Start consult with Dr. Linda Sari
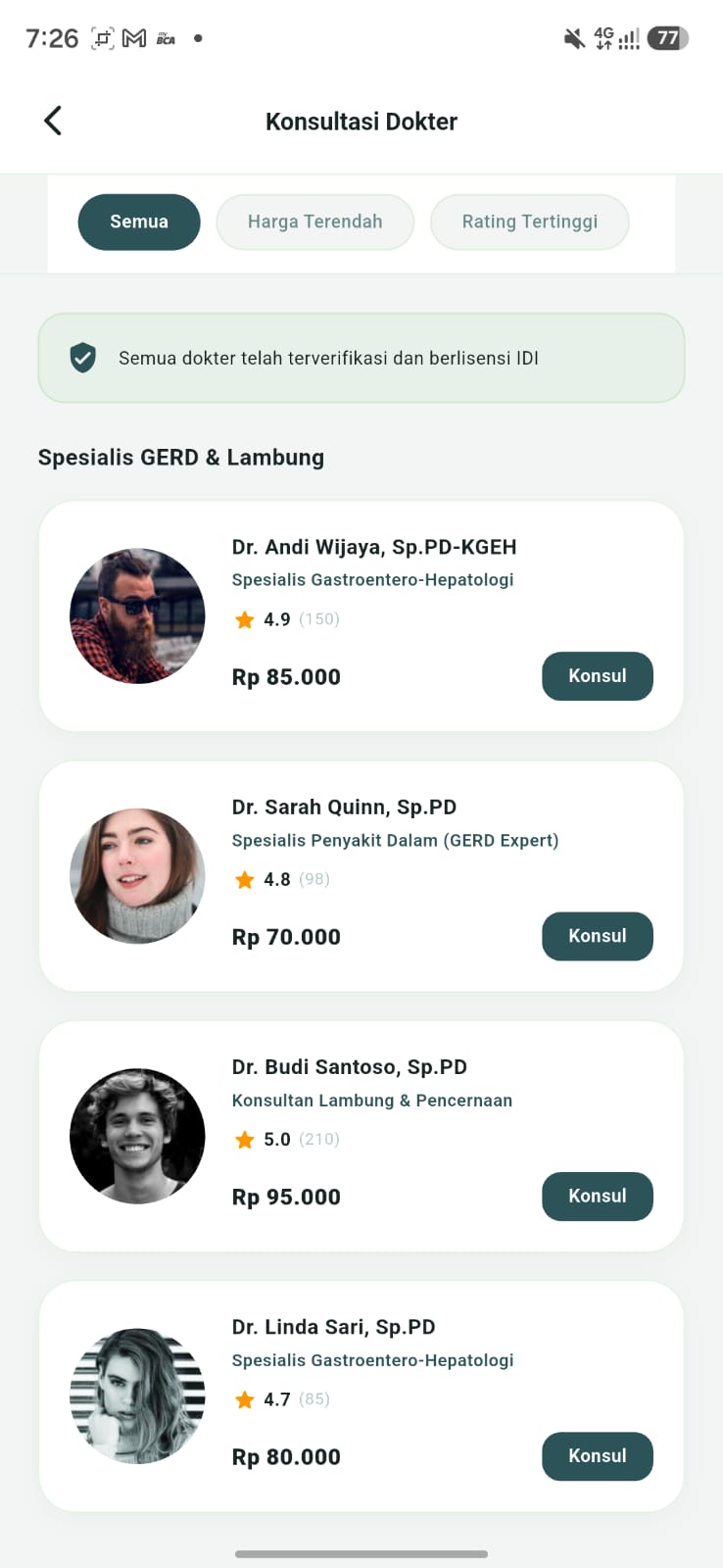 point(598,1456)
